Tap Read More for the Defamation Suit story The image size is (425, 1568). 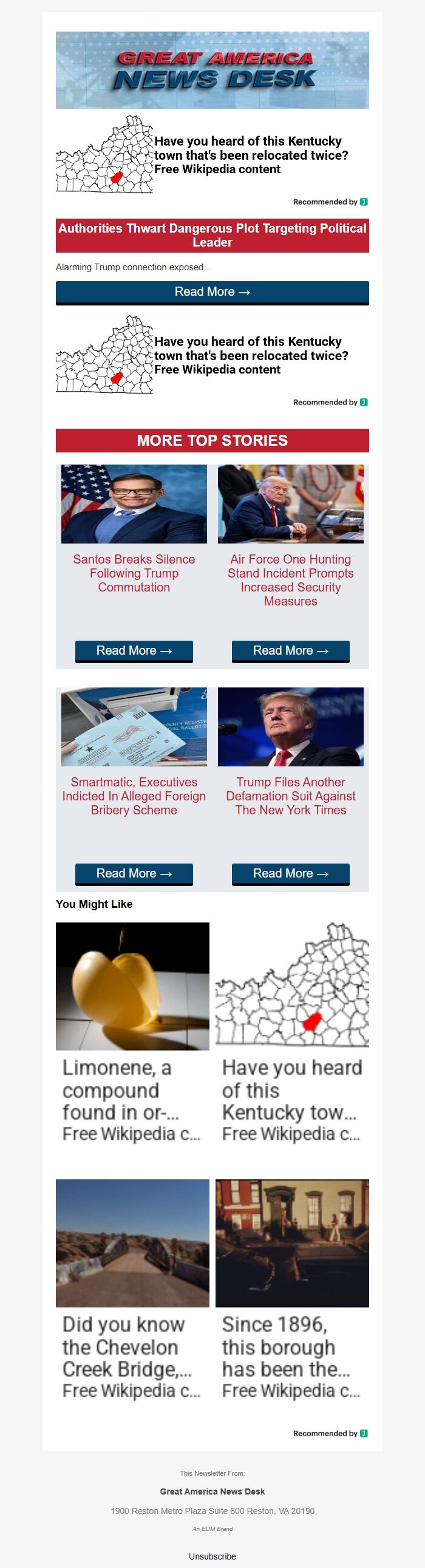click(x=290, y=873)
